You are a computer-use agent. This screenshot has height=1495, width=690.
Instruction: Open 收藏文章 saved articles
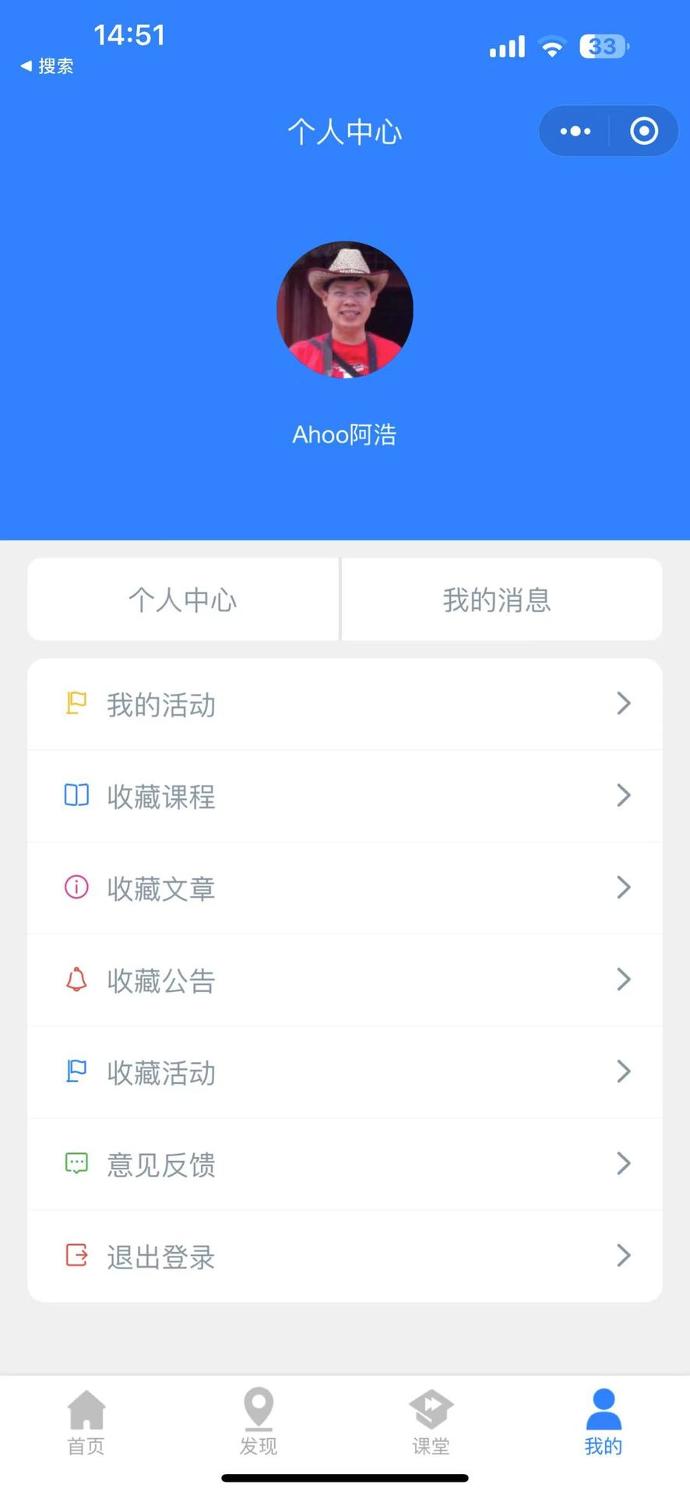(344, 888)
